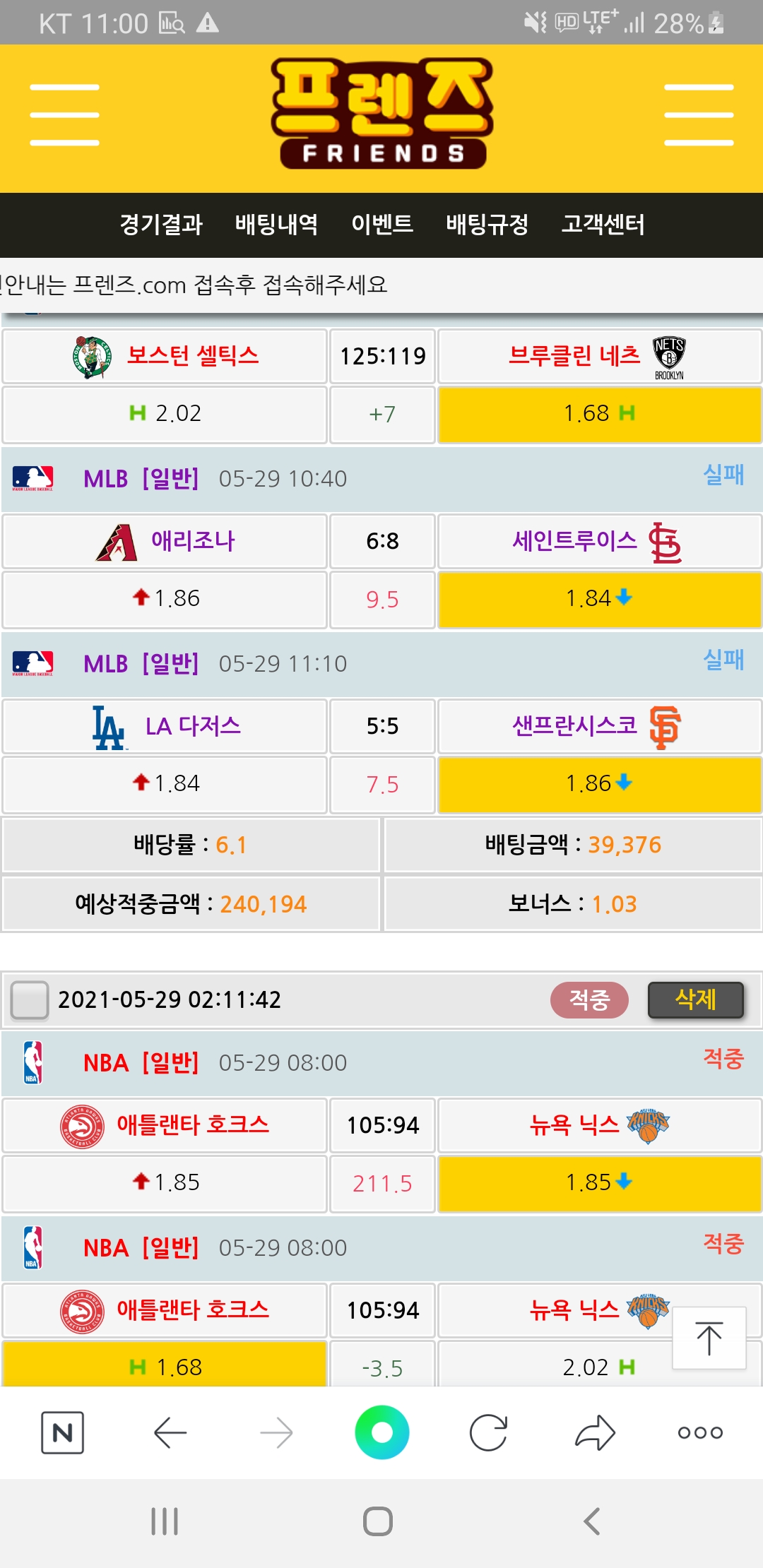View 배팅규정 rules
763x1568 pixels.
pos(487,225)
